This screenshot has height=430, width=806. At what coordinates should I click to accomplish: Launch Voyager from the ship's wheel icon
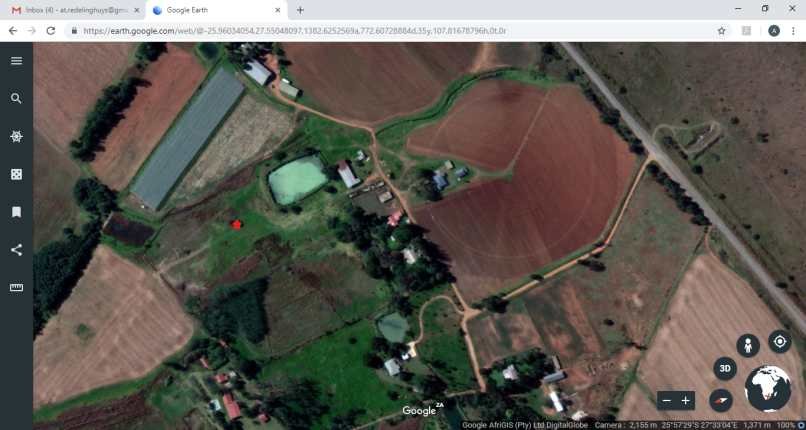click(x=16, y=137)
